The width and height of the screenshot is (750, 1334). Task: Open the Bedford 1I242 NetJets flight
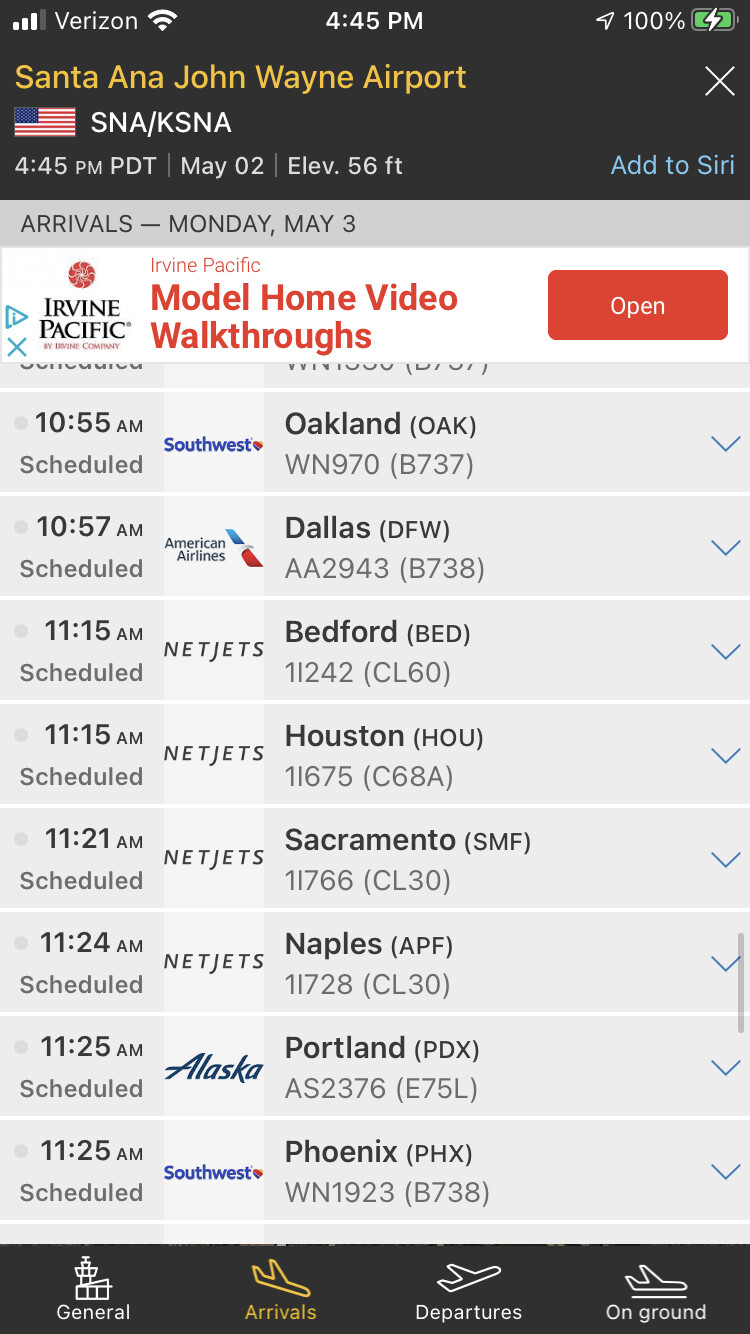725,651
